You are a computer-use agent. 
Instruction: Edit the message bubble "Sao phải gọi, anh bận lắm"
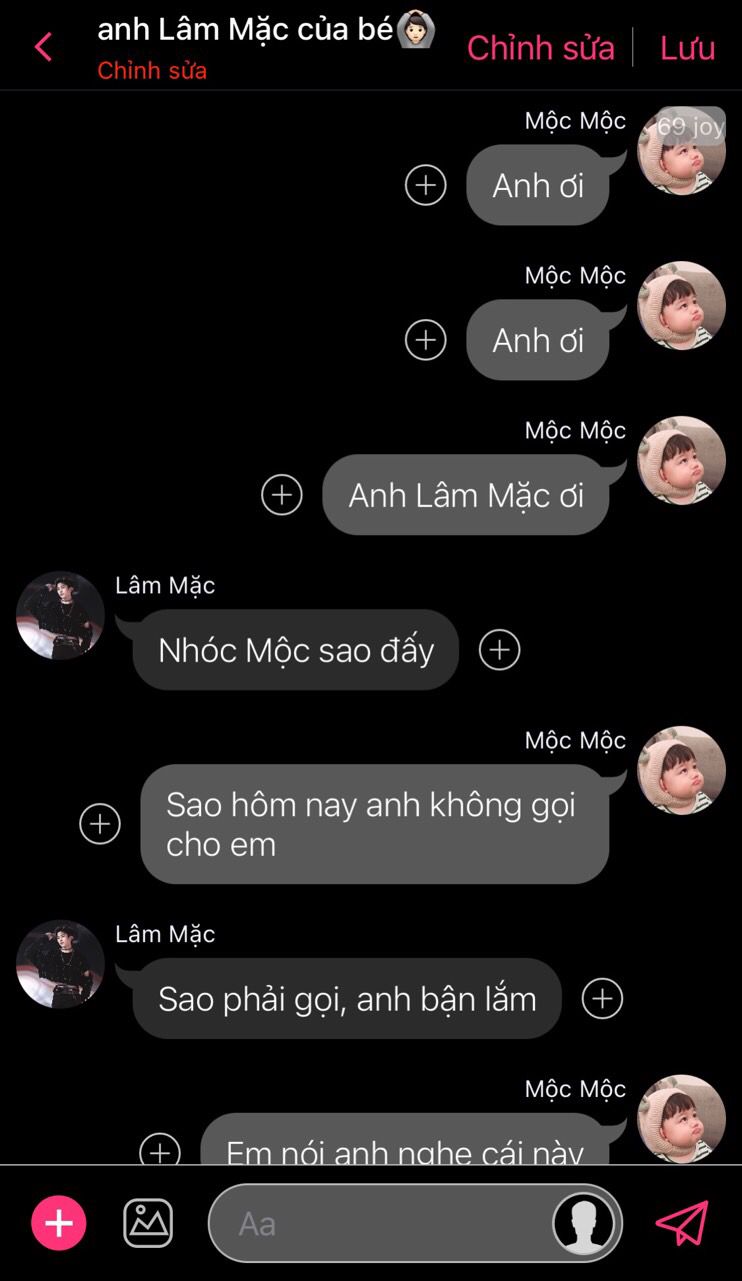point(347,999)
